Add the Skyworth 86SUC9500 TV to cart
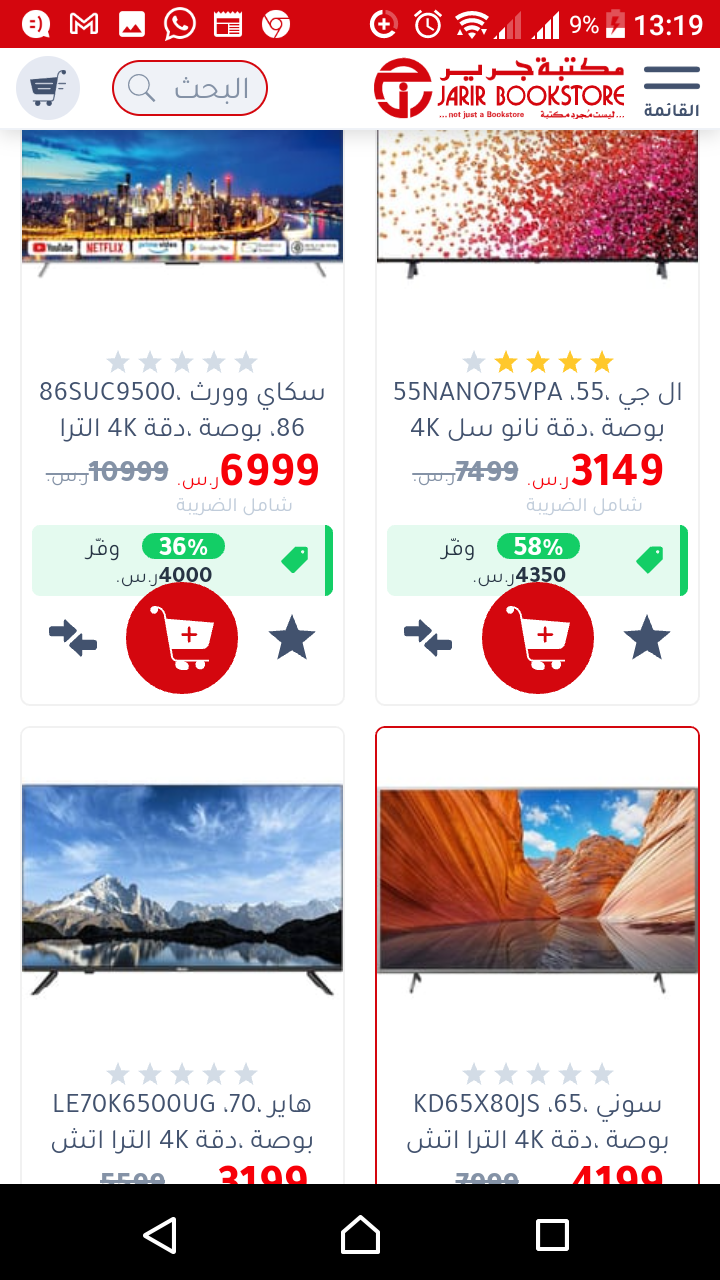 click(x=182, y=638)
